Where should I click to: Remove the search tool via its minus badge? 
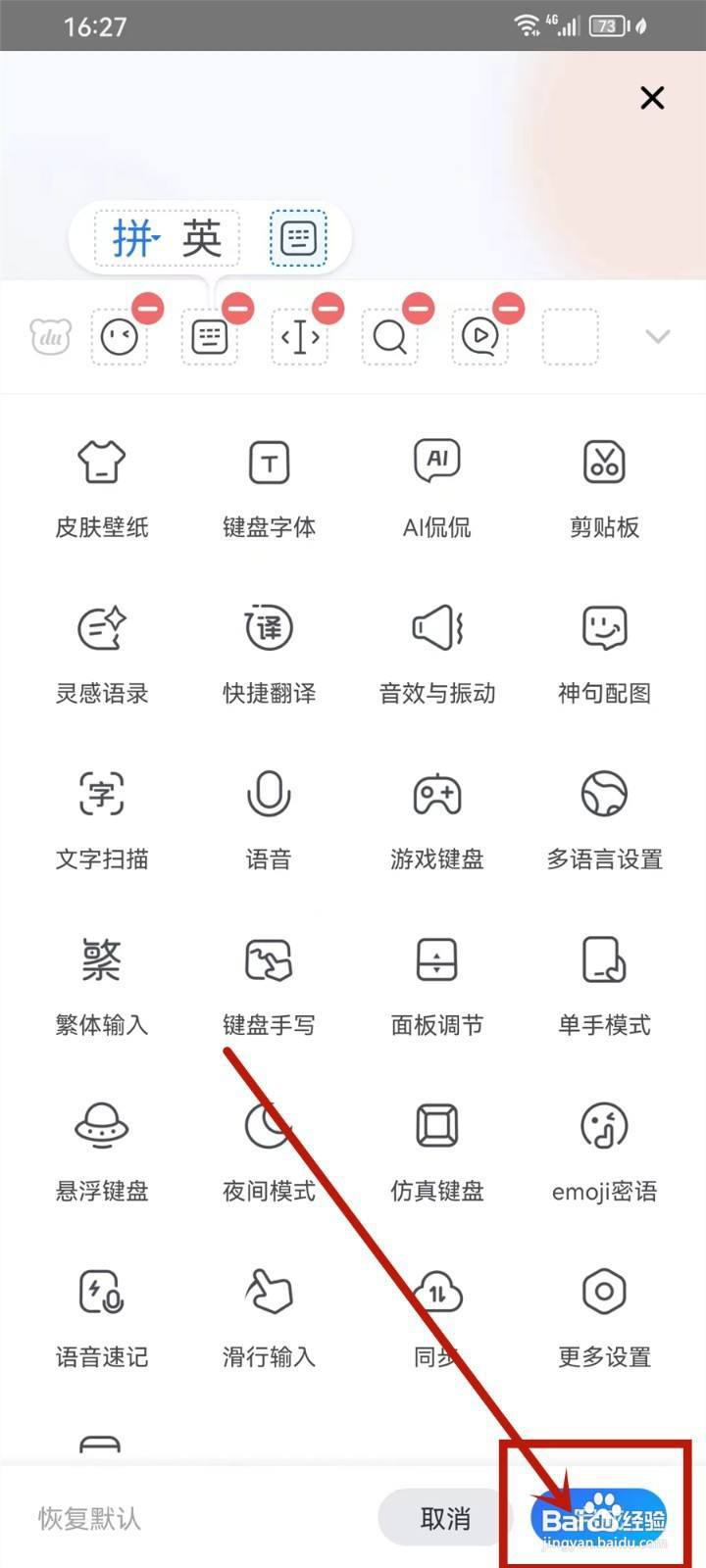tap(420, 309)
